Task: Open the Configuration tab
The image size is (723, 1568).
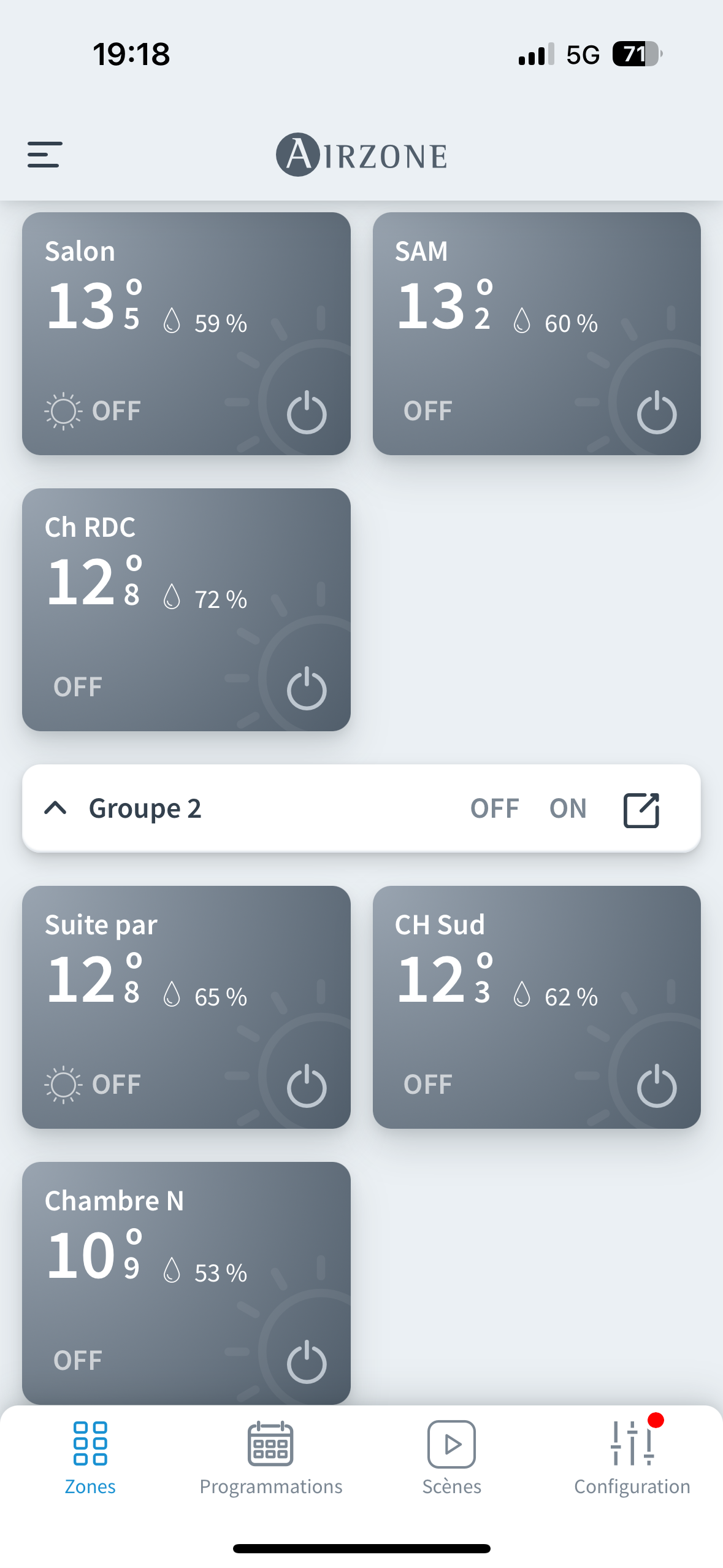Action: (x=632, y=1458)
